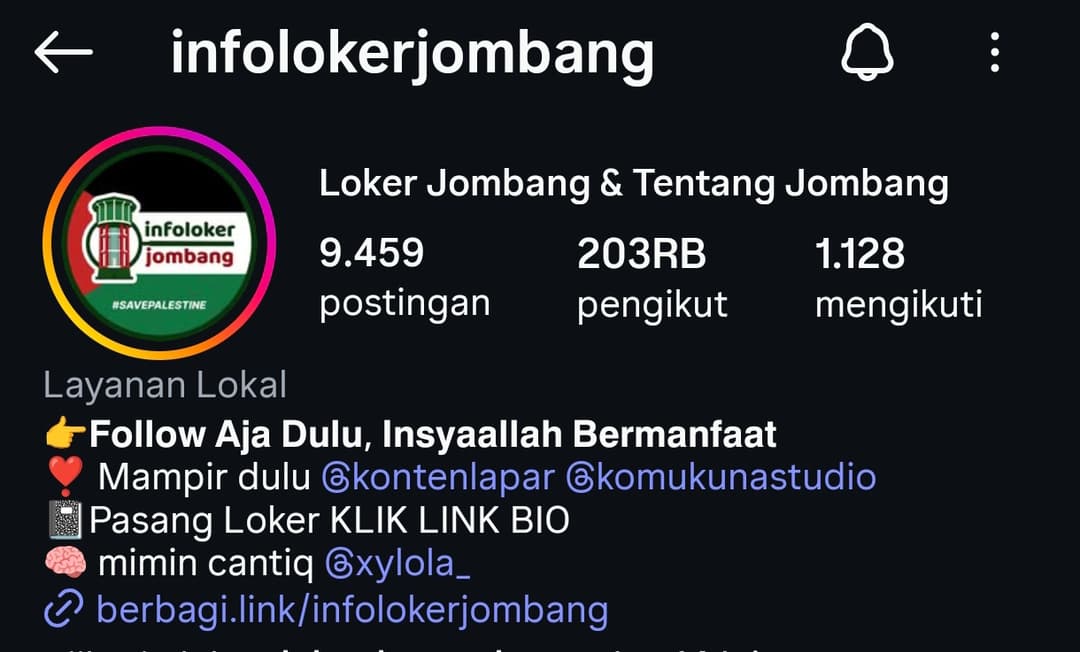Visit the @kontenlapar profile mention
The width and height of the screenshot is (1080, 652).
438,477
